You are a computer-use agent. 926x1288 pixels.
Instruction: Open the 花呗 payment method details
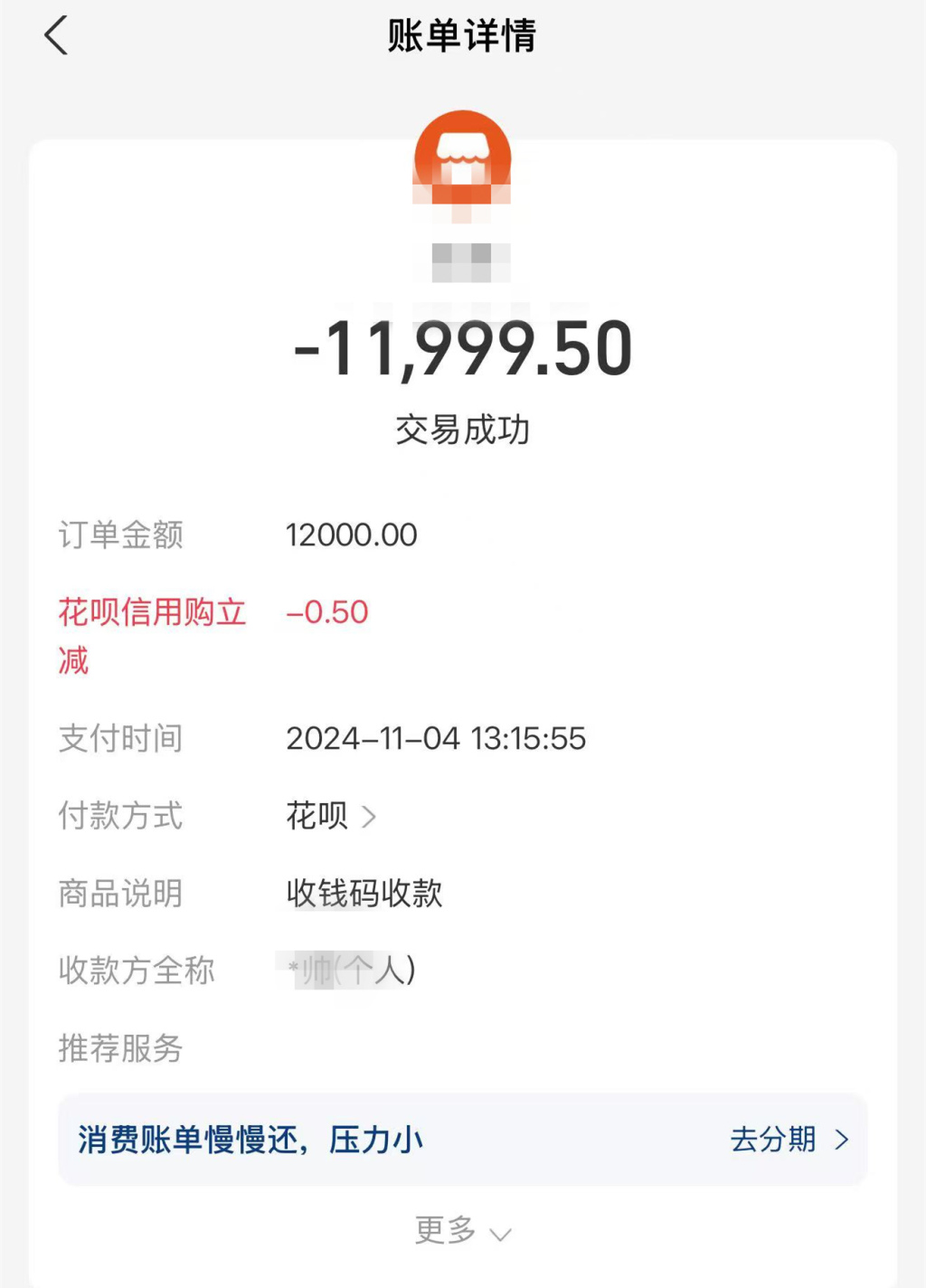331,816
